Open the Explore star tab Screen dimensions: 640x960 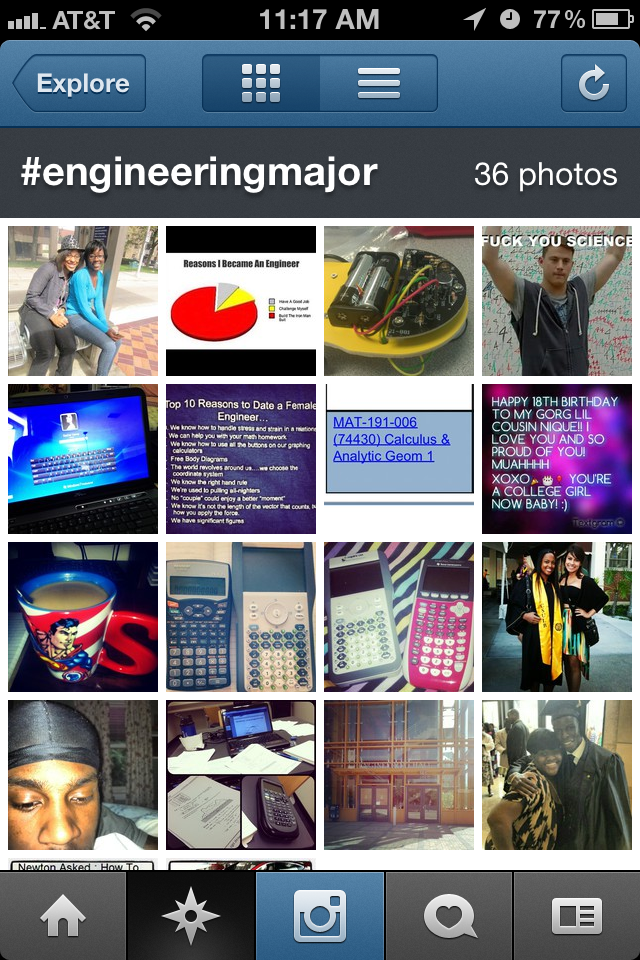point(191,916)
